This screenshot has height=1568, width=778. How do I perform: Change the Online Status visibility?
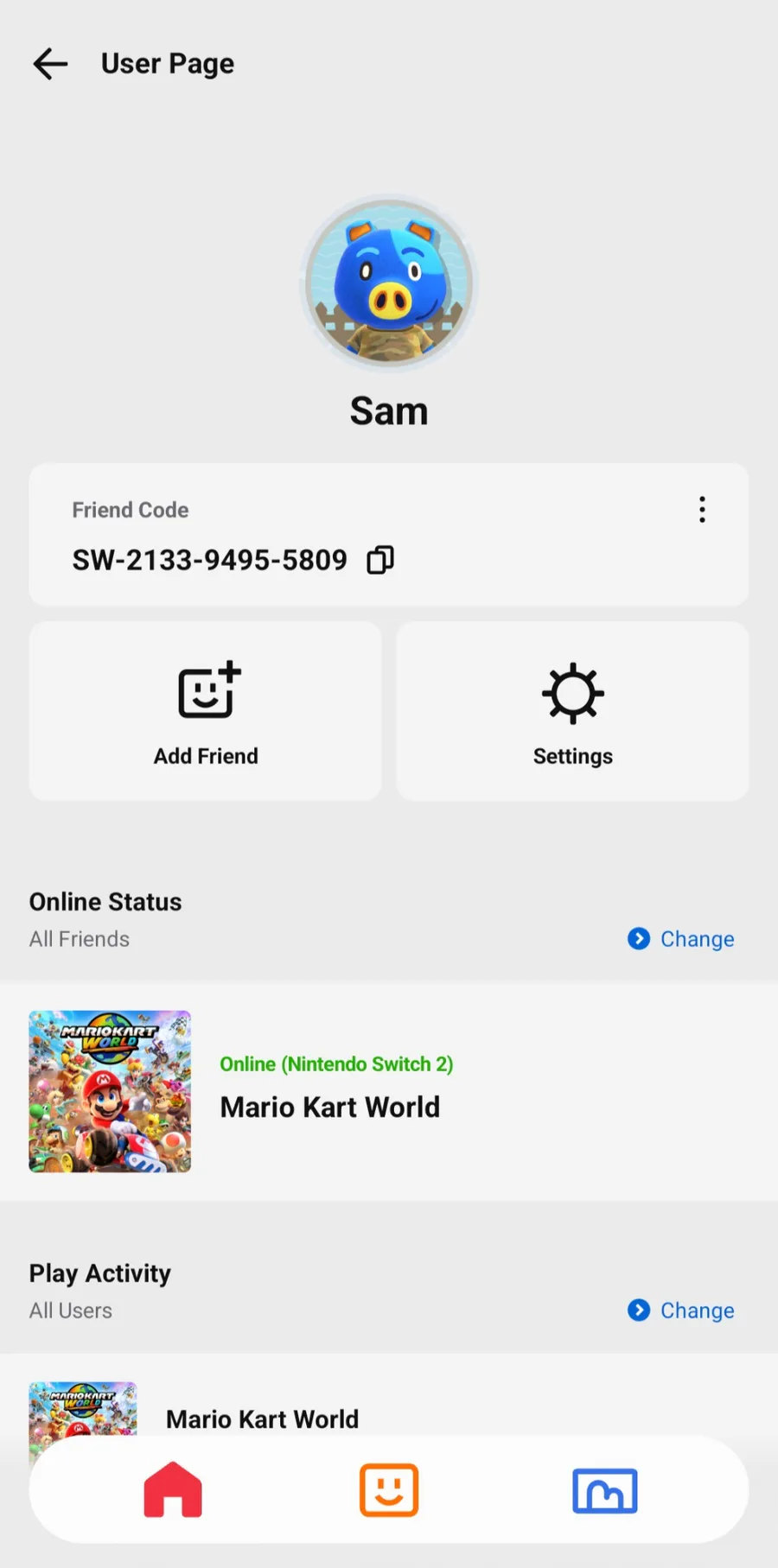(x=681, y=939)
